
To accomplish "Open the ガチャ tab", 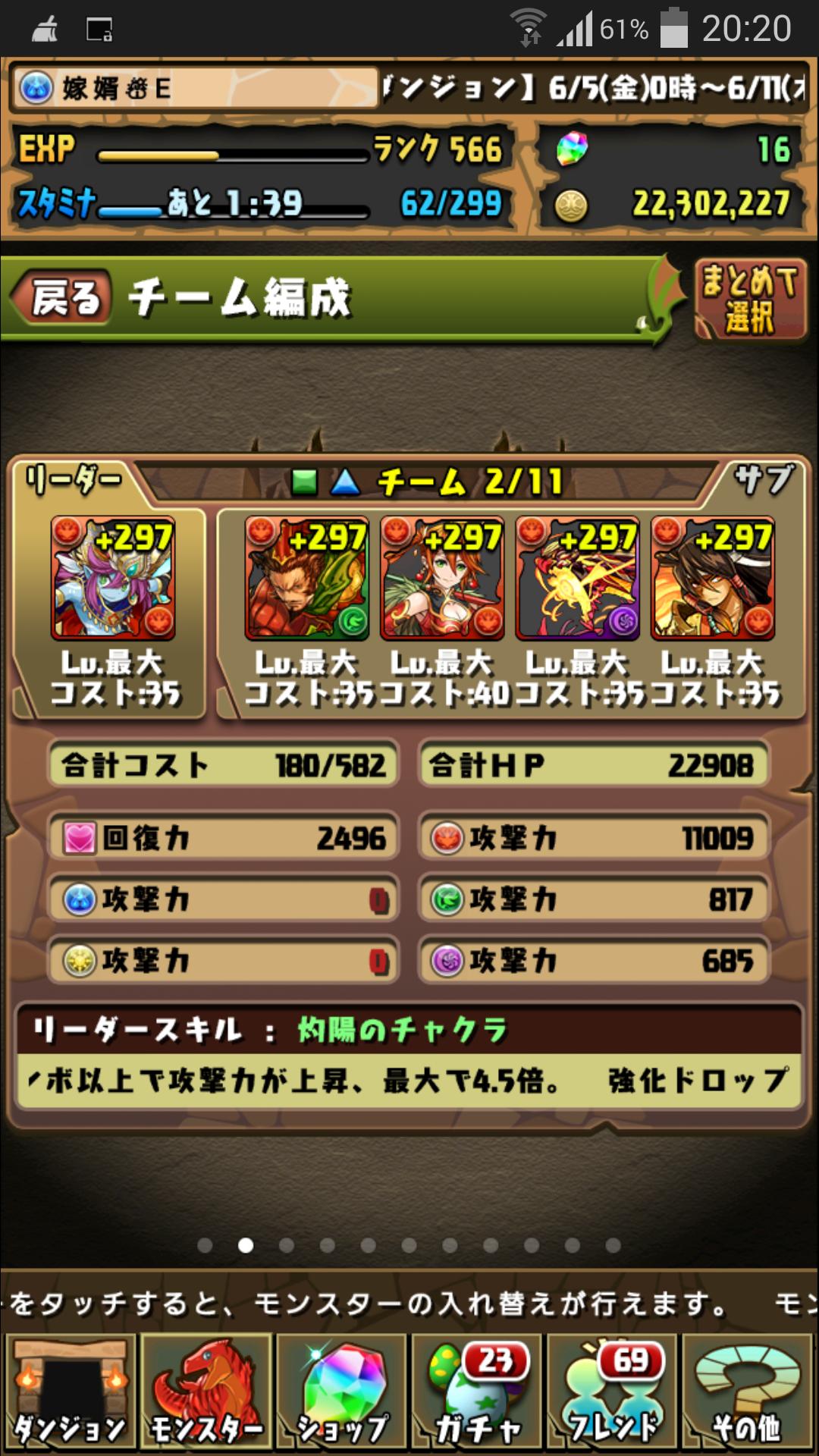I will tap(476, 1392).
